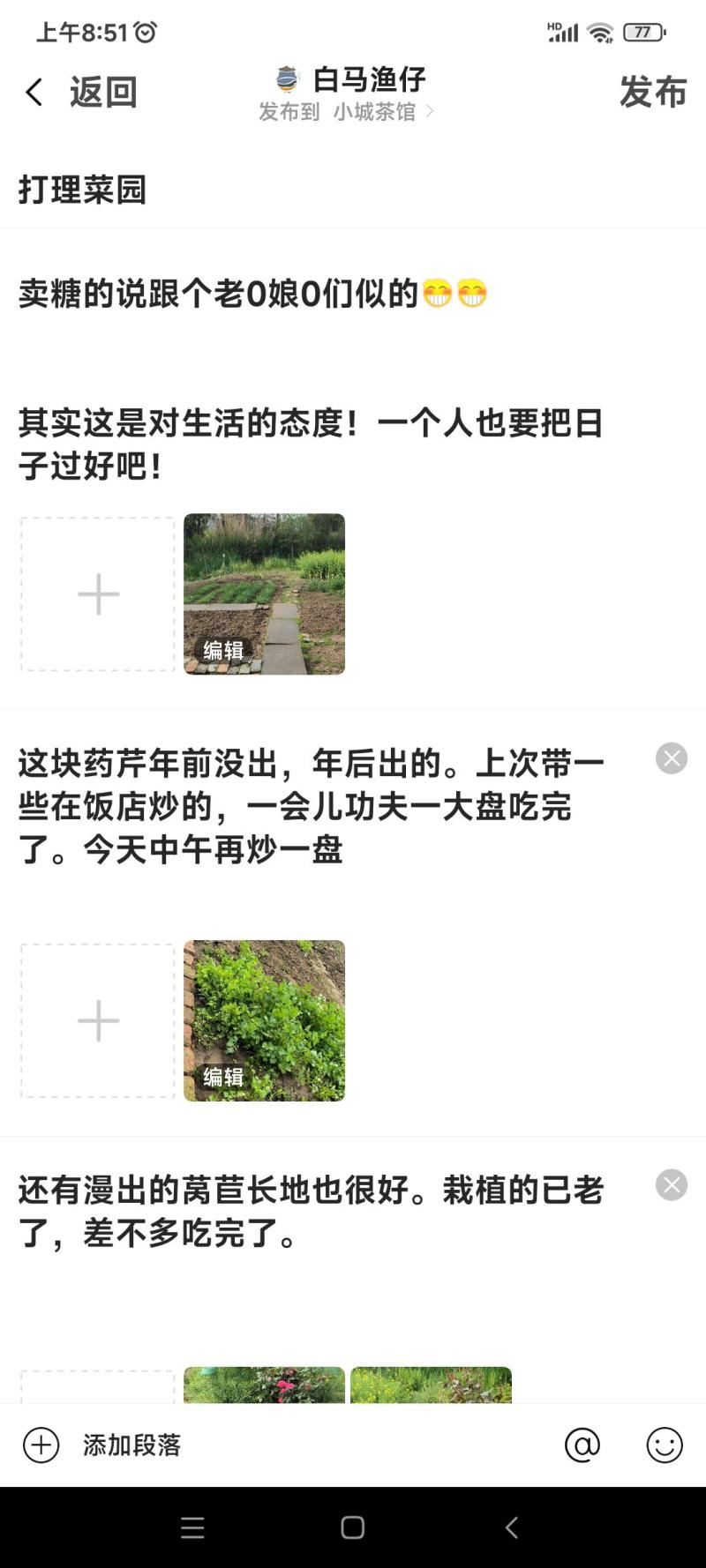706x1568 pixels.
Task: Add a new paragraph with 添加段落
Action: click(x=102, y=1445)
